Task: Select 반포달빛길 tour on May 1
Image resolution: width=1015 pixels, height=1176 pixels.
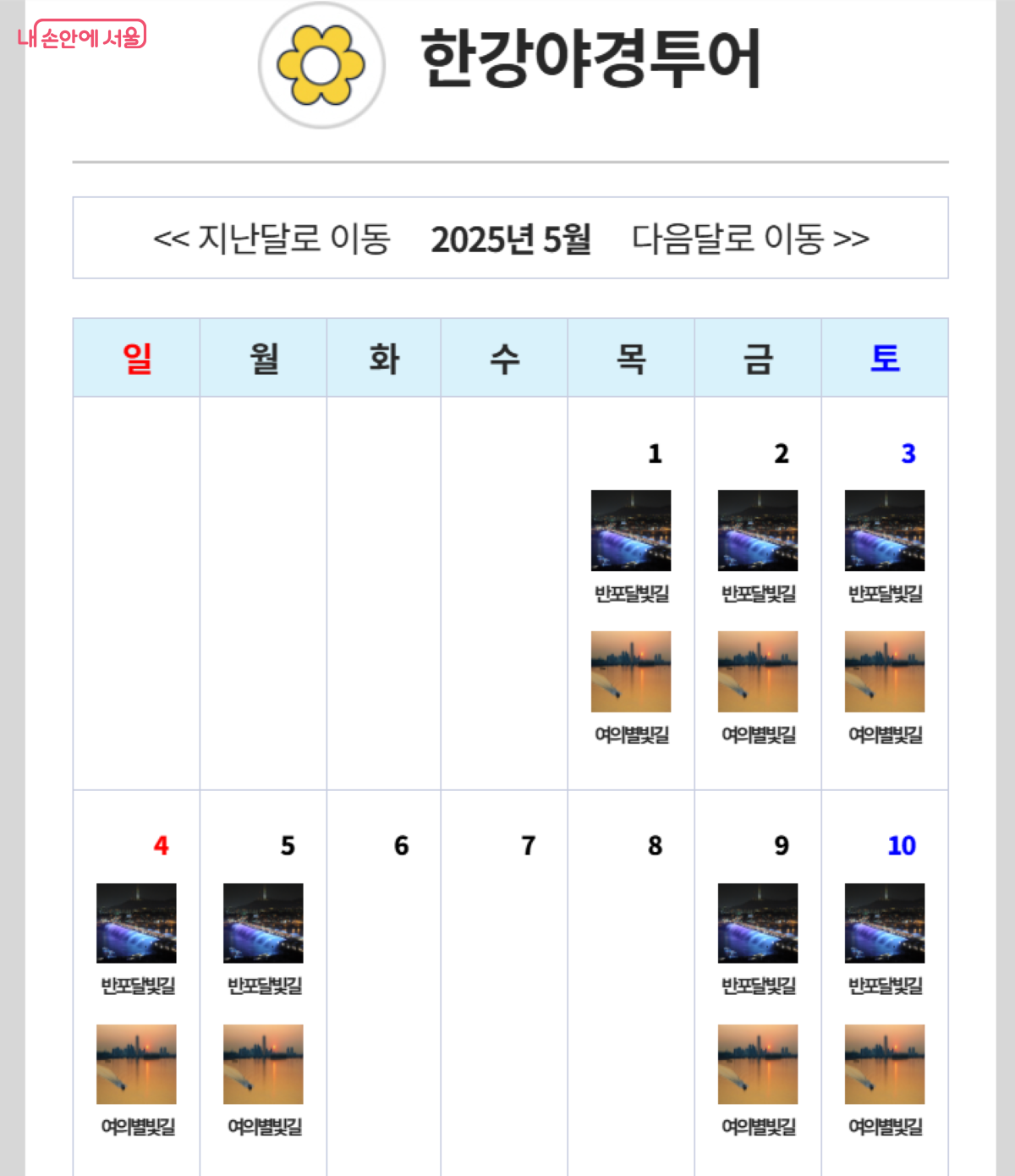Action: (x=631, y=530)
